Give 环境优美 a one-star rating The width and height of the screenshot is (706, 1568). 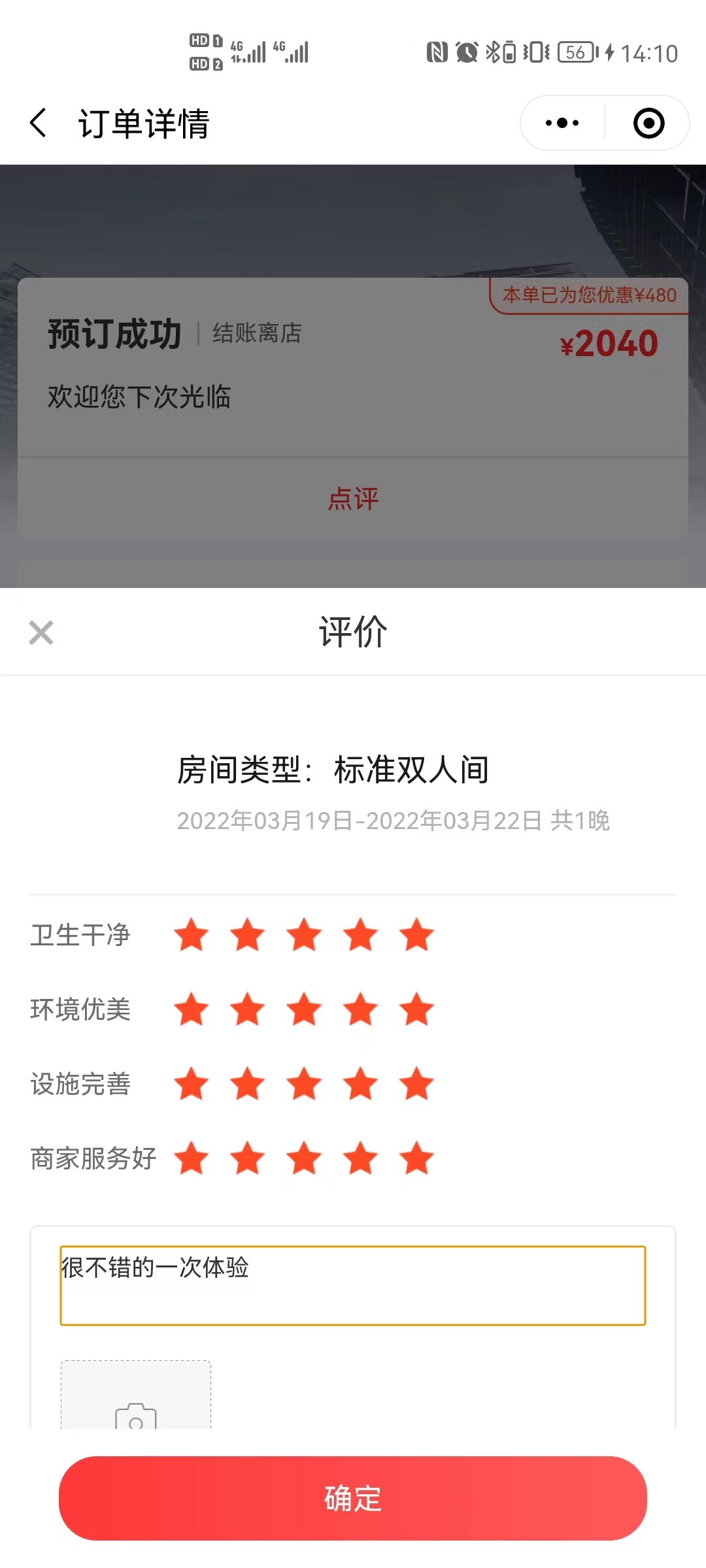coord(192,1009)
